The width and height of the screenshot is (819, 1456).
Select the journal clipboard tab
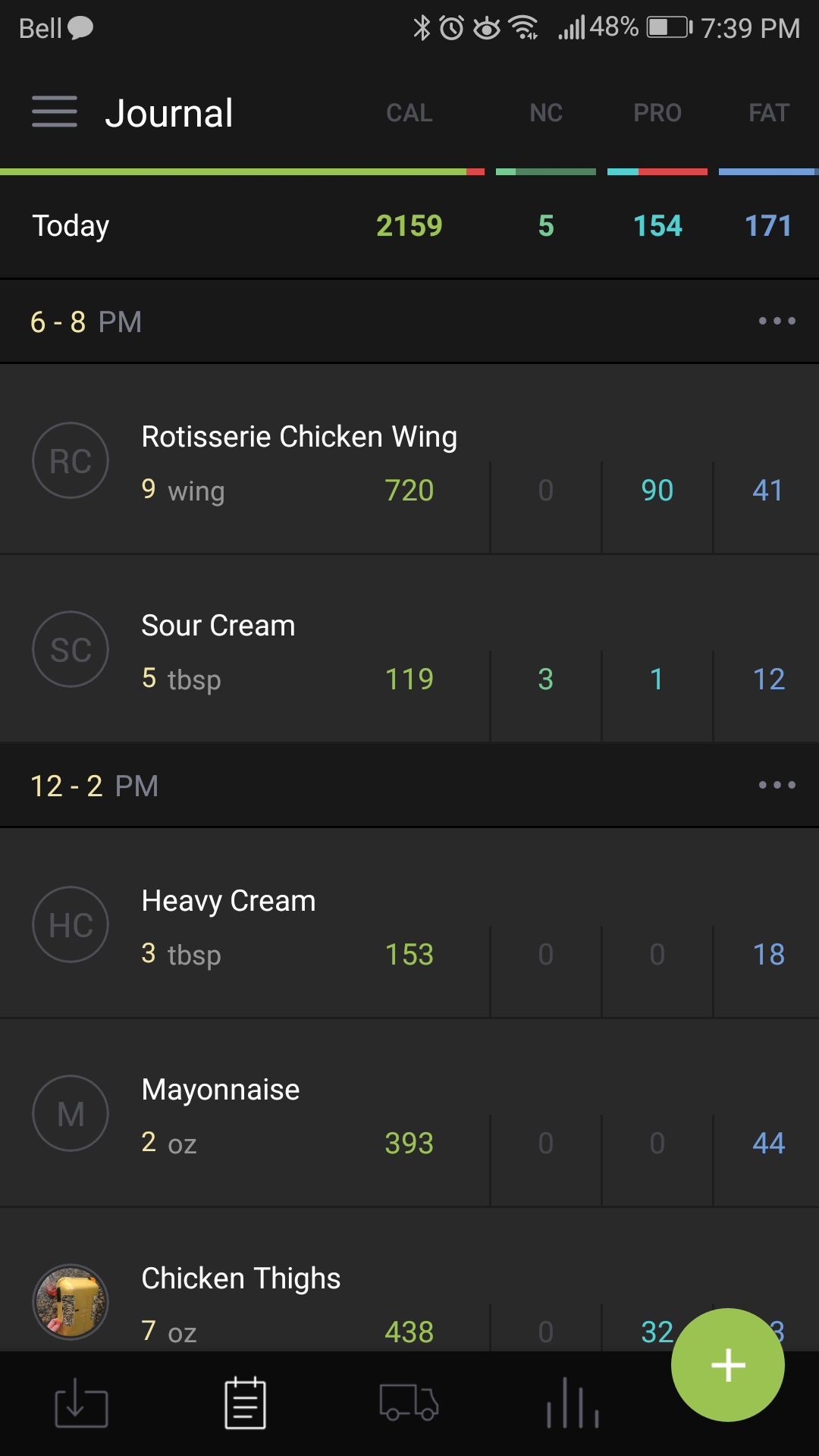tap(245, 1403)
